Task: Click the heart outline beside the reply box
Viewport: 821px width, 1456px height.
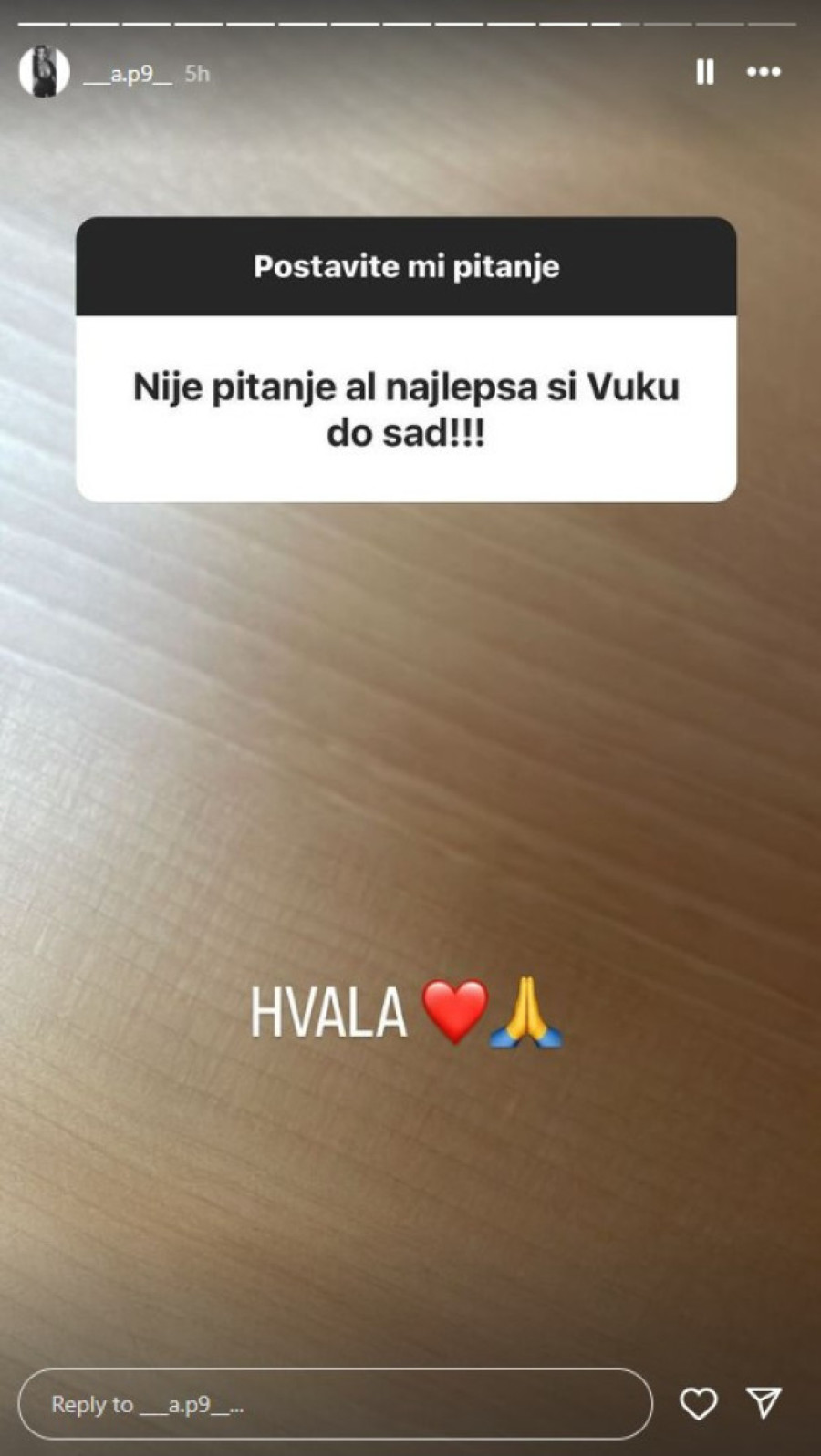Action: (x=698, y=1405)
